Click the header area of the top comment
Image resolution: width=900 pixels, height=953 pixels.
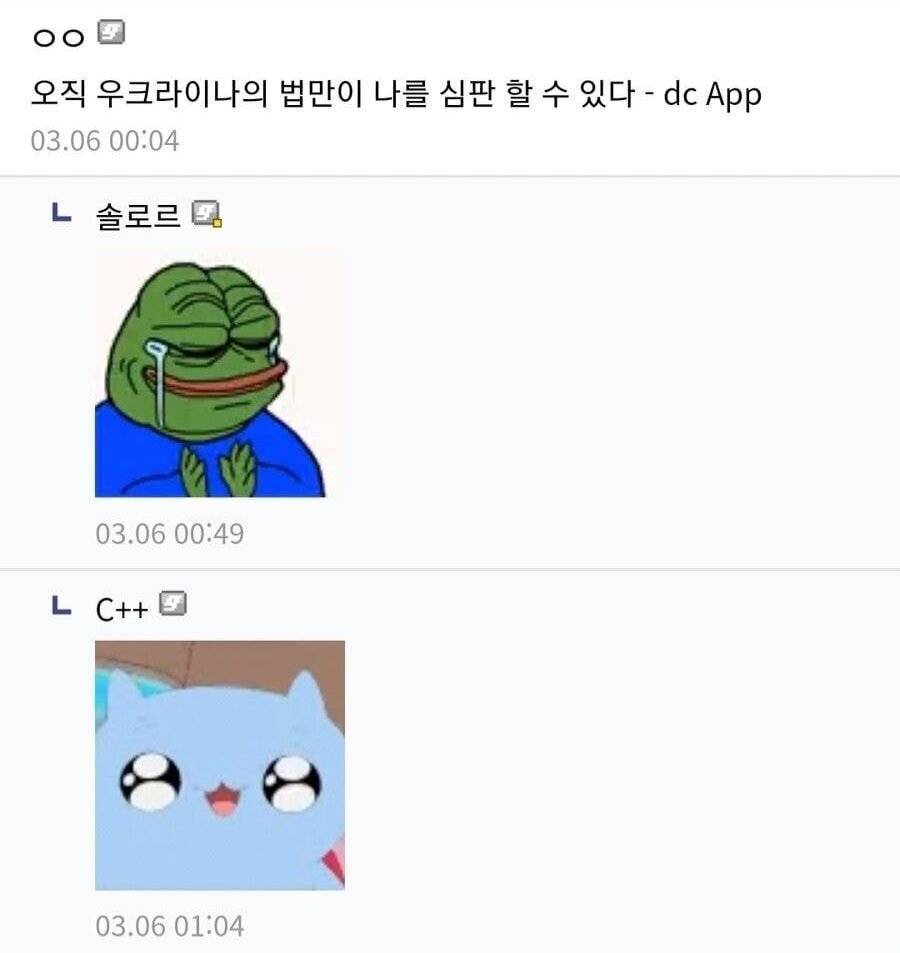coord(450,213)
